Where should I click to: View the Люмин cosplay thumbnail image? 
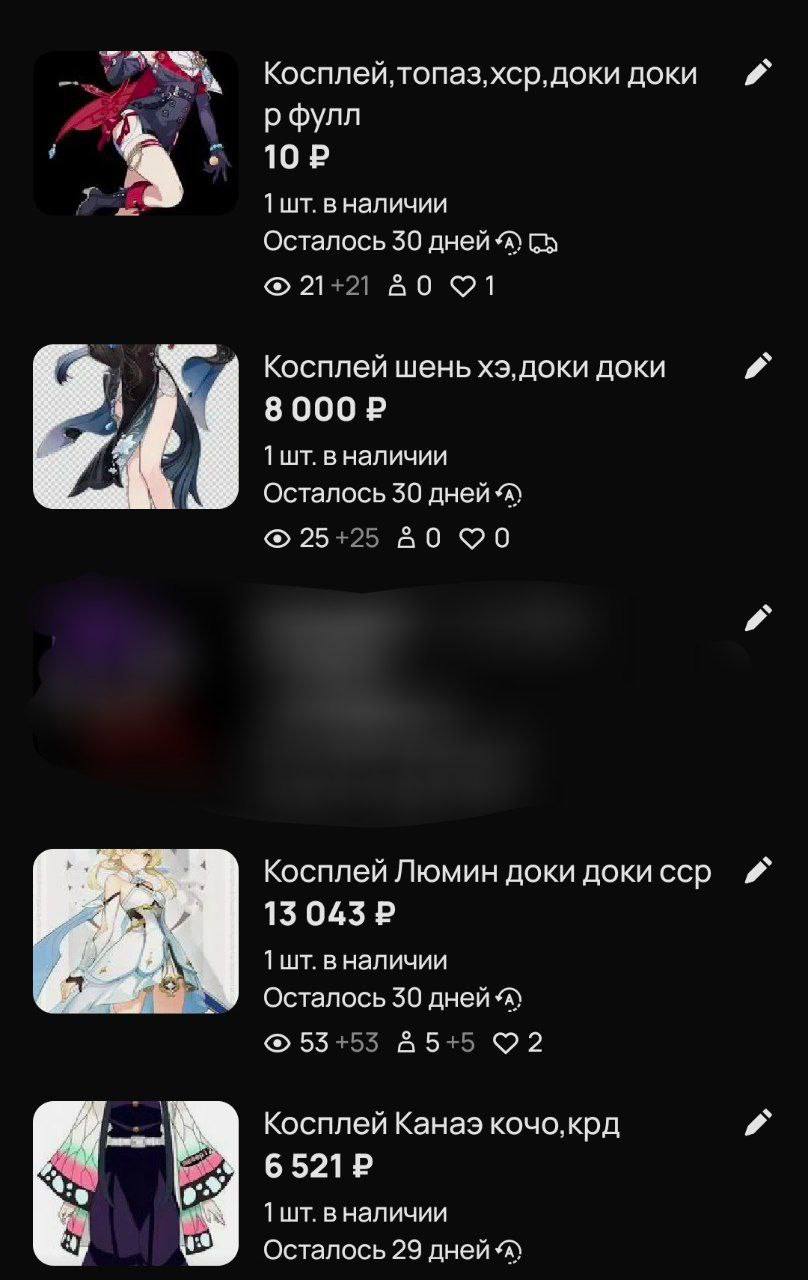(136, 931)
